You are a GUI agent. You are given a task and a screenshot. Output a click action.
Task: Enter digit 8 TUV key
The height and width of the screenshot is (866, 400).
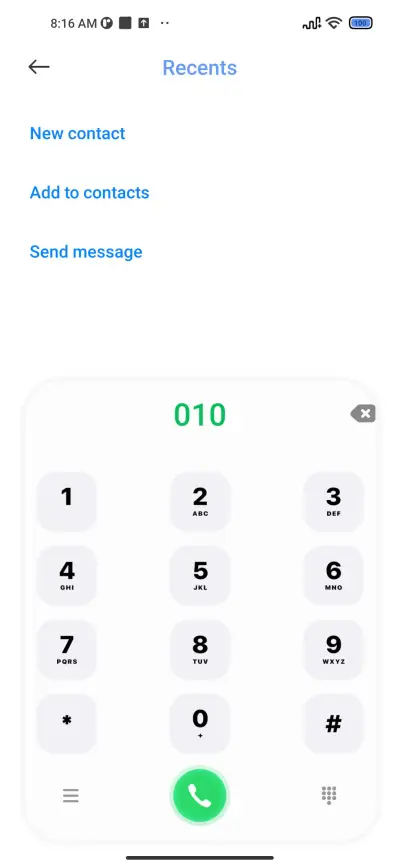[x=200, y=650]
